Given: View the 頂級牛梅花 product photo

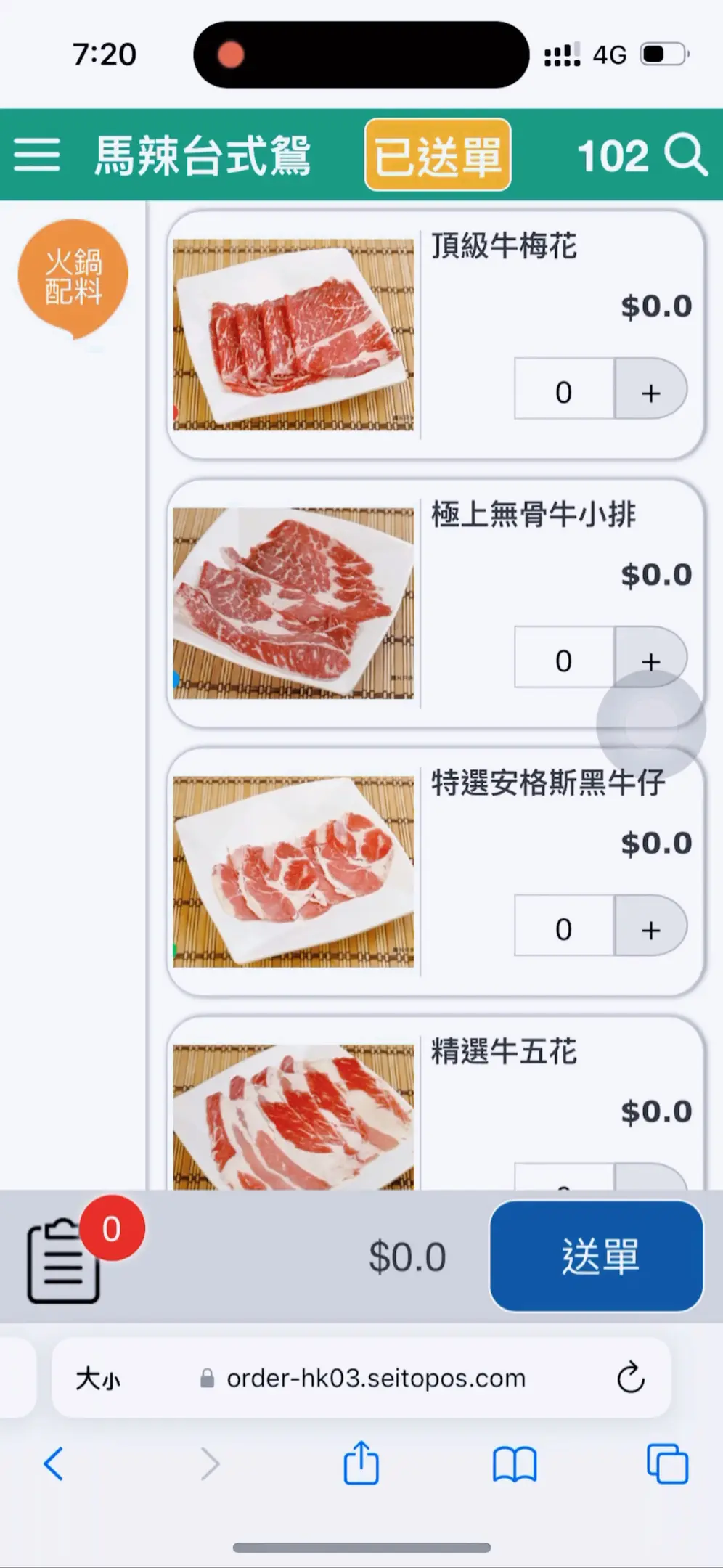Looking at the screenshot, I should pos(293,335).
